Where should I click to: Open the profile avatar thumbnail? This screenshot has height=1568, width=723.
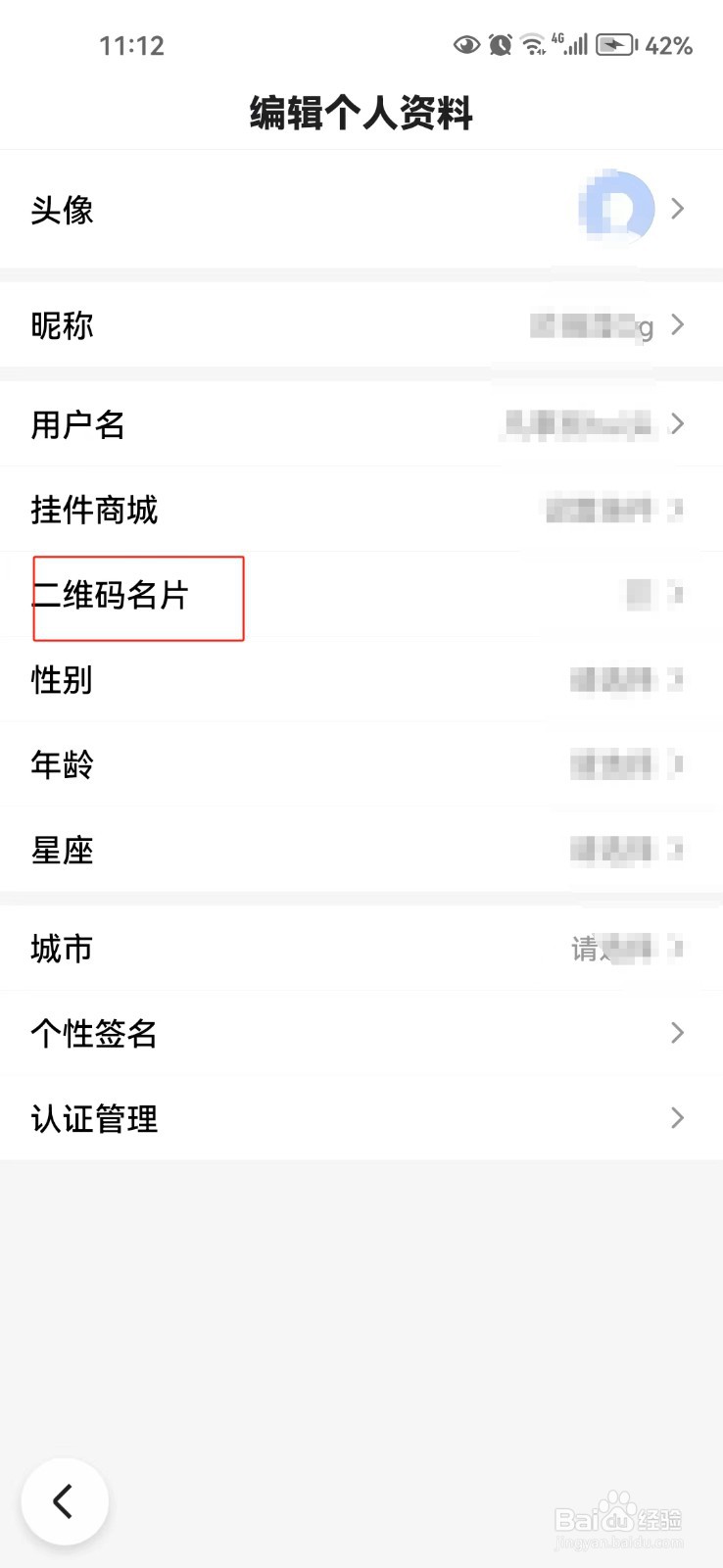617,209
